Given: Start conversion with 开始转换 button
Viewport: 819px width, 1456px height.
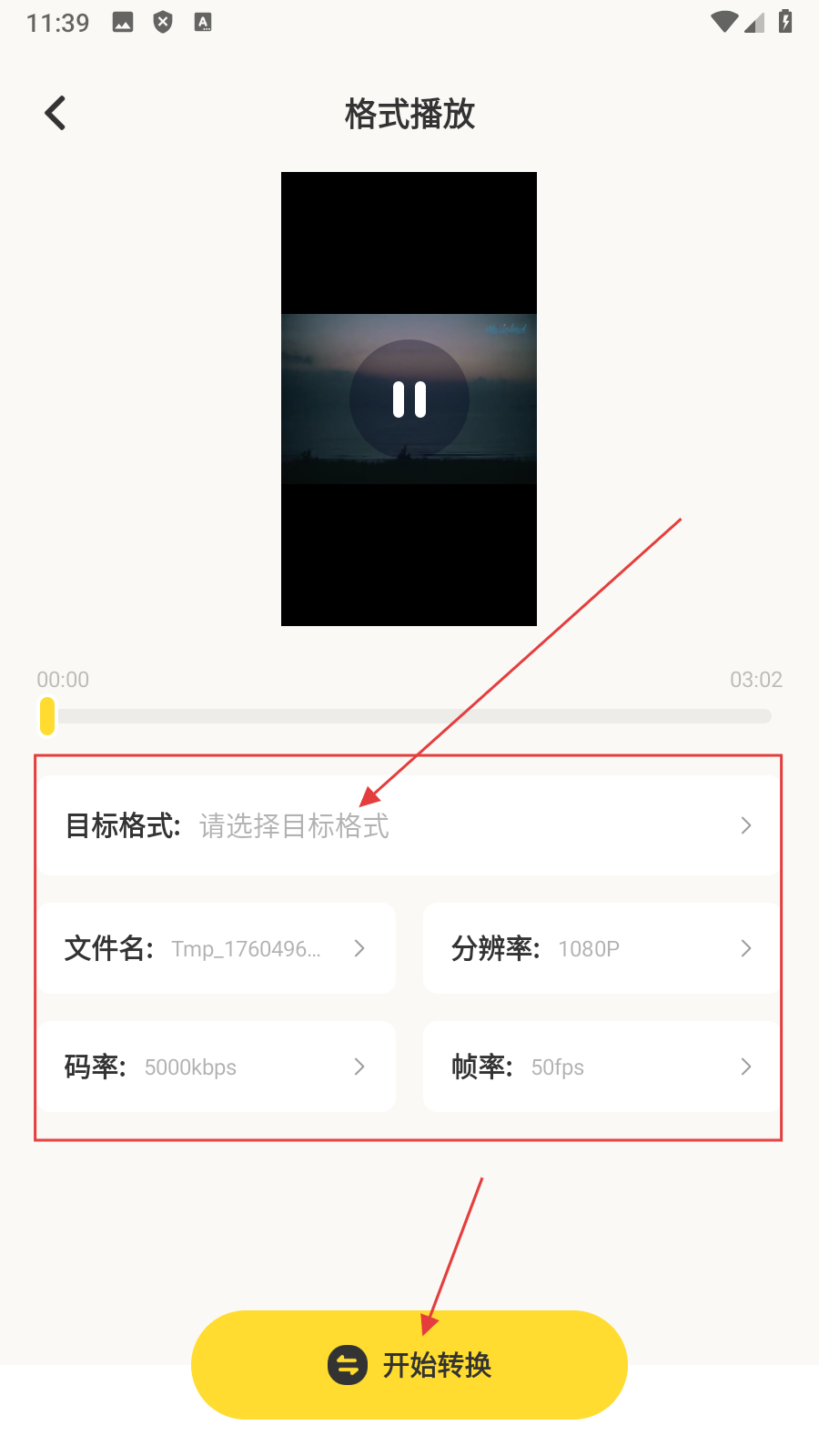Looking at the screenshot, I should coord(409,1364).
